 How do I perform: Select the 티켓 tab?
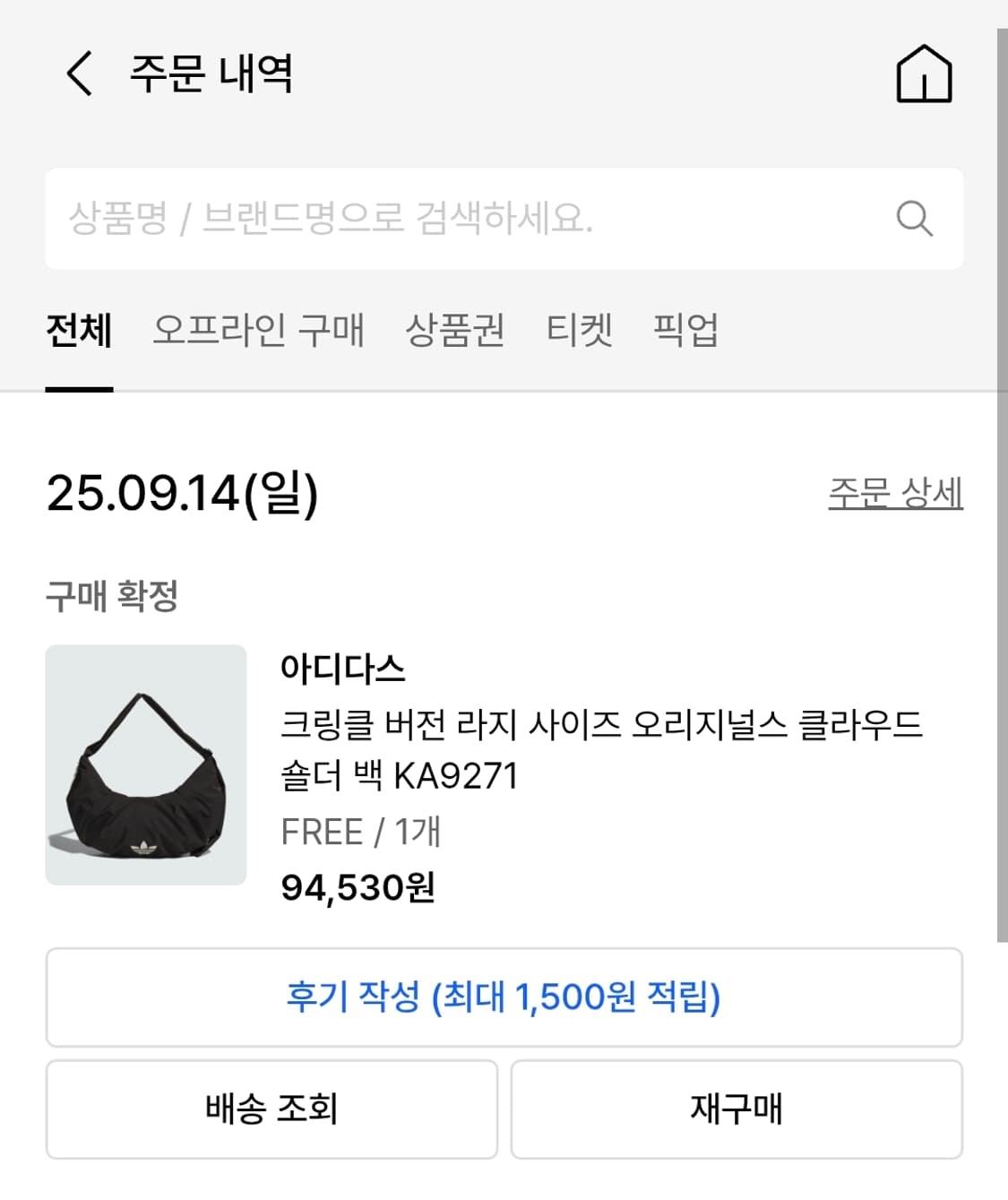[x=581, y=330]
